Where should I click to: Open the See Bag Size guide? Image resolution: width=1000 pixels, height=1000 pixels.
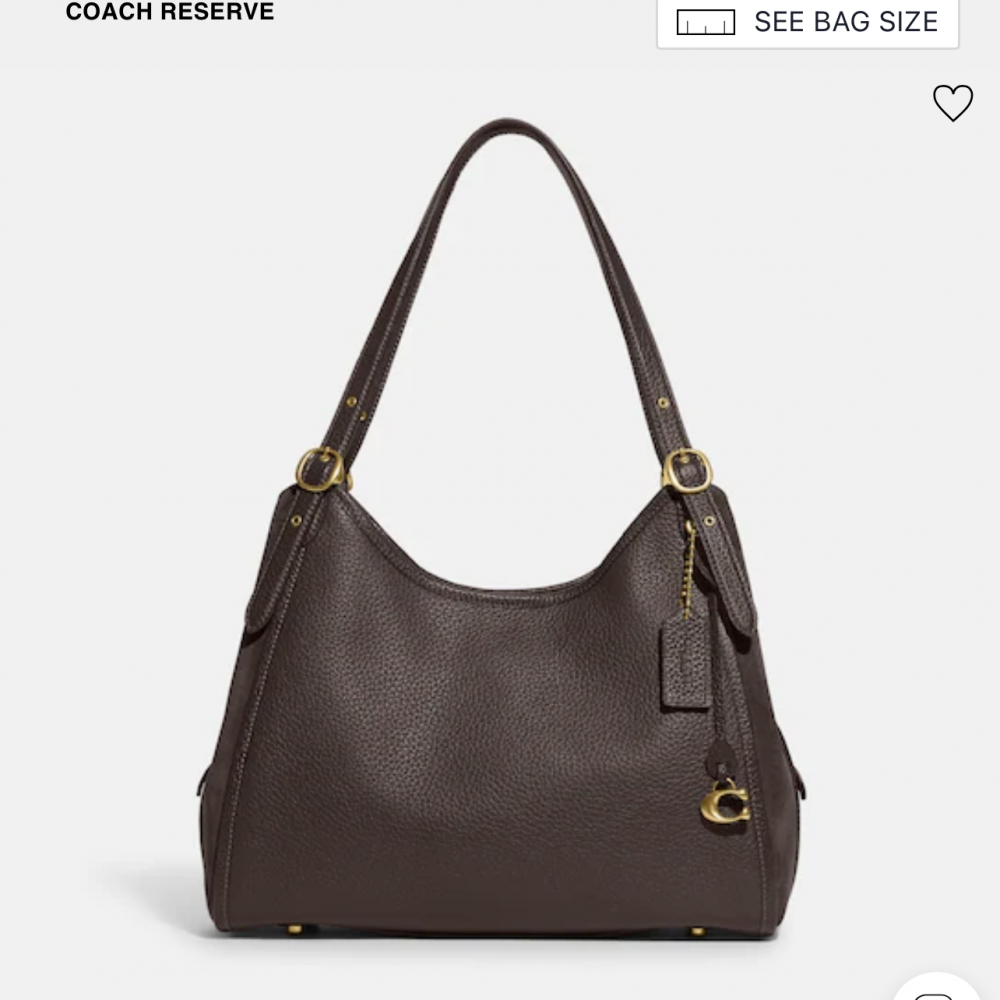click(x=807, y=22)
